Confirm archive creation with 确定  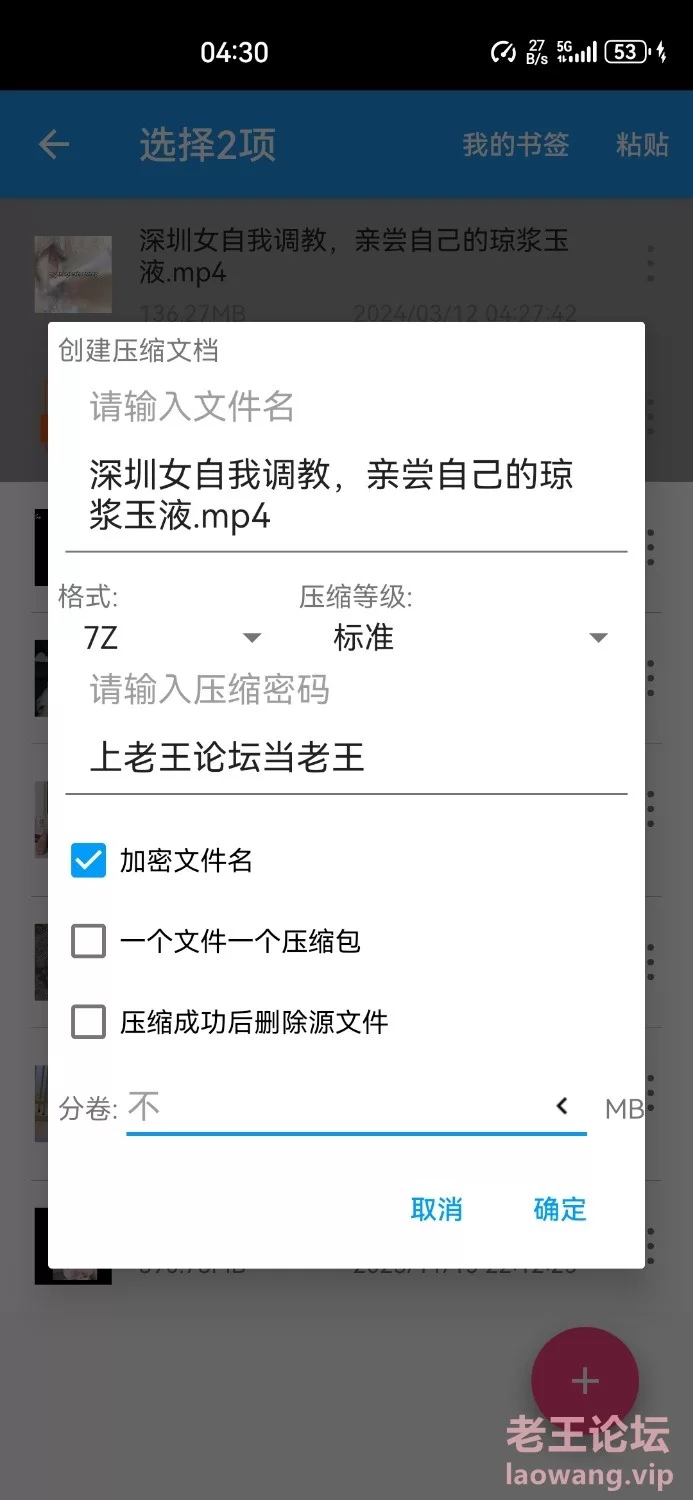[560, 1209]
